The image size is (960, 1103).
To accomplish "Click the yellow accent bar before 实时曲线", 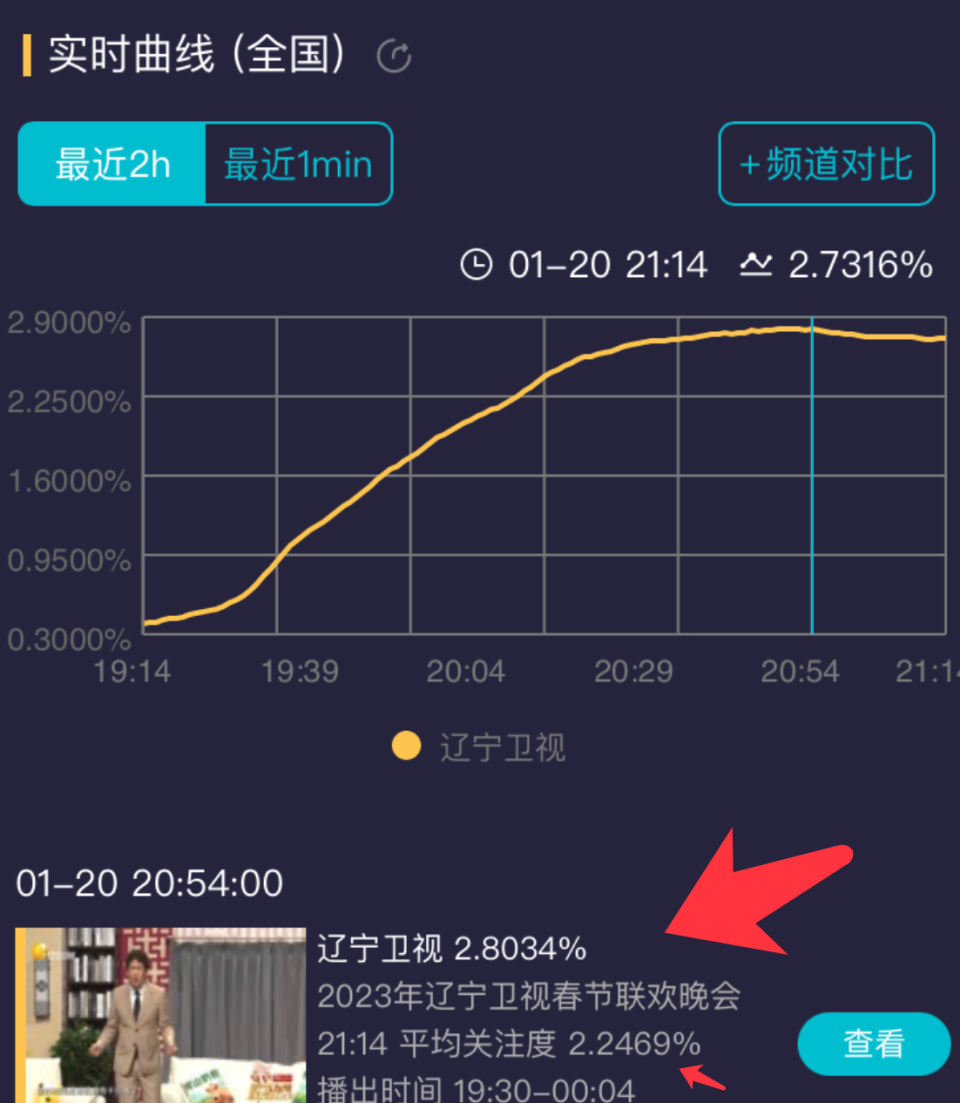I will pos(29,55).
